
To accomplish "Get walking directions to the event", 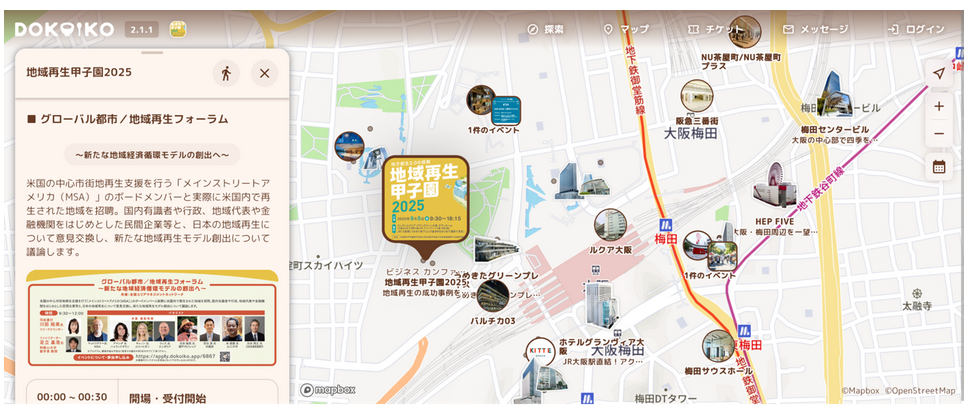I will click(226, 73).
